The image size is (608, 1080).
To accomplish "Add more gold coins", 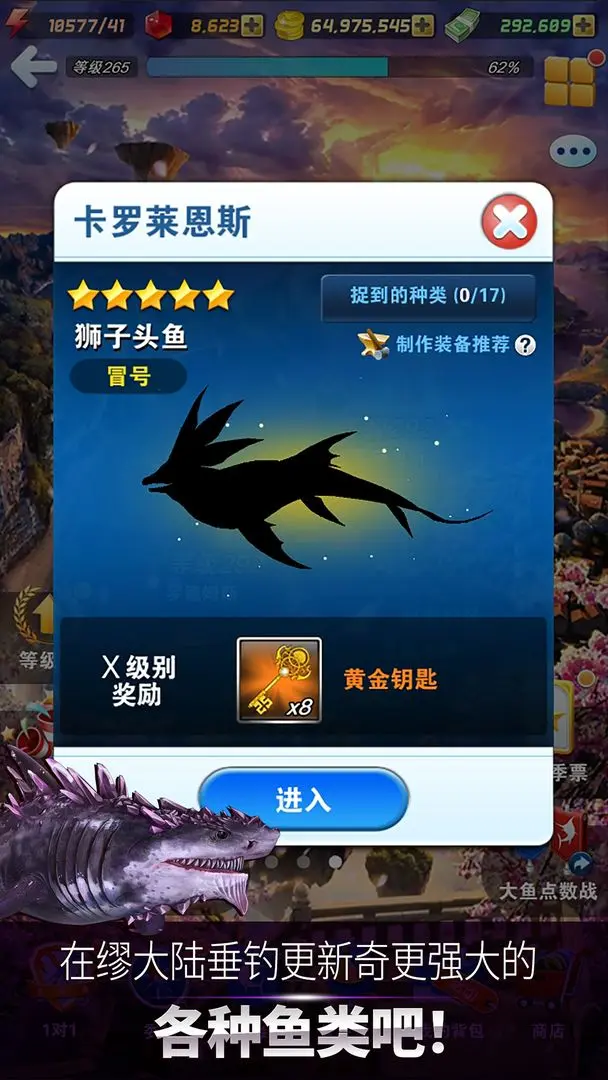I will (423, 25).
